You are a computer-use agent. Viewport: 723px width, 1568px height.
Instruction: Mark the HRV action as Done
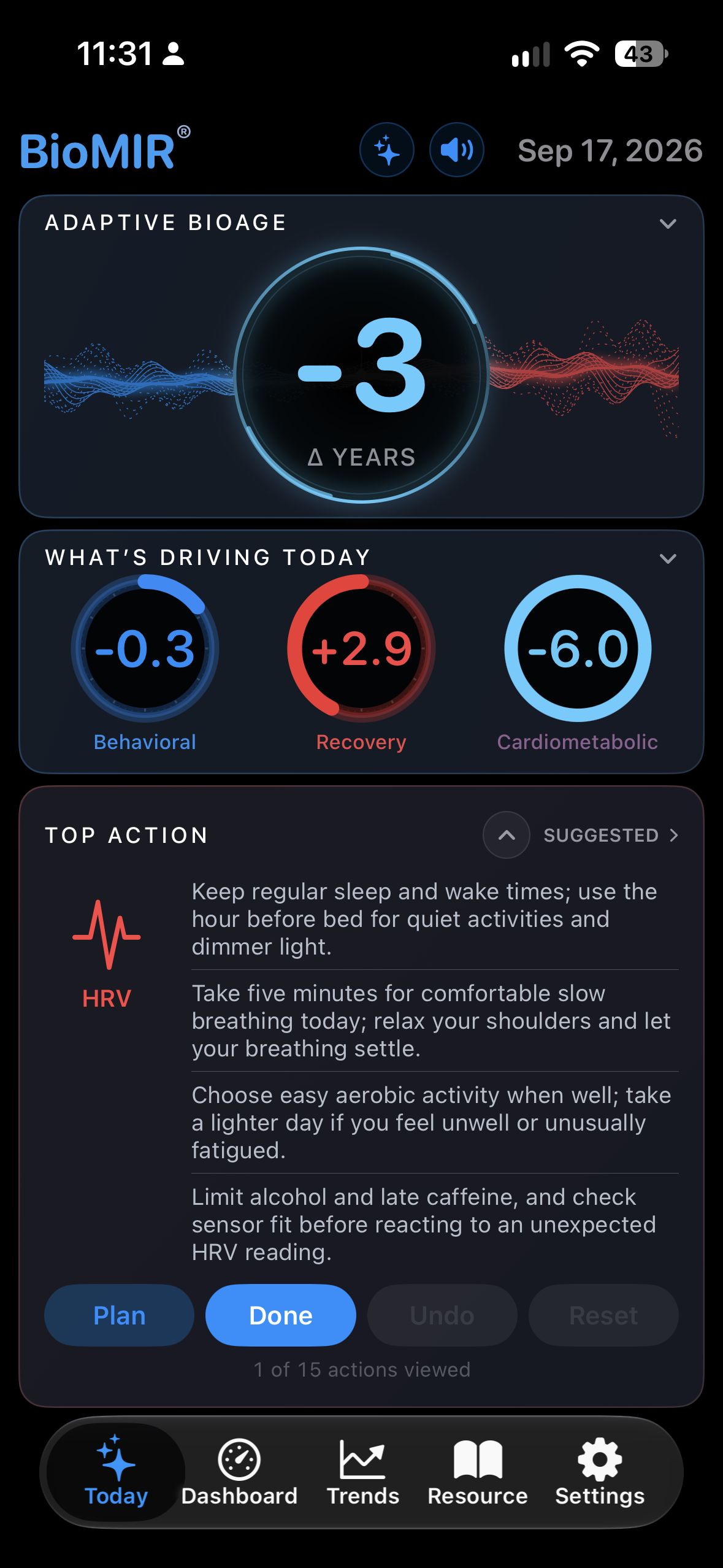coord(281,1315)
